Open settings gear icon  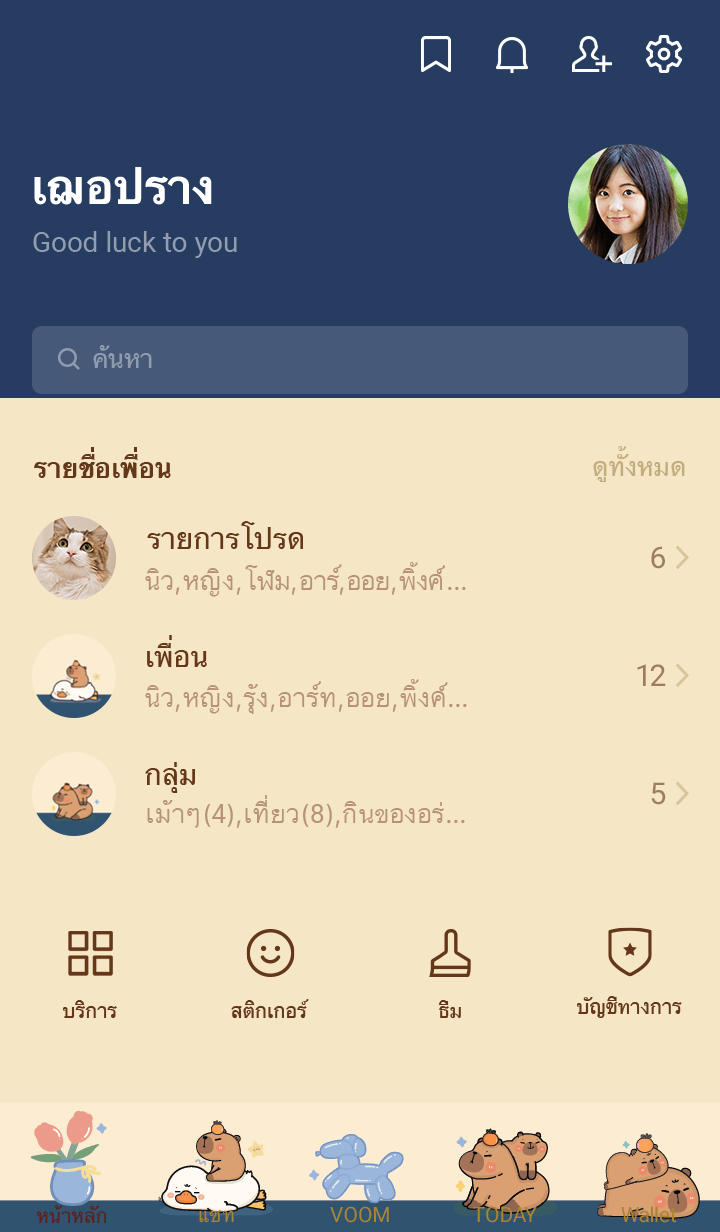point(664,54)
